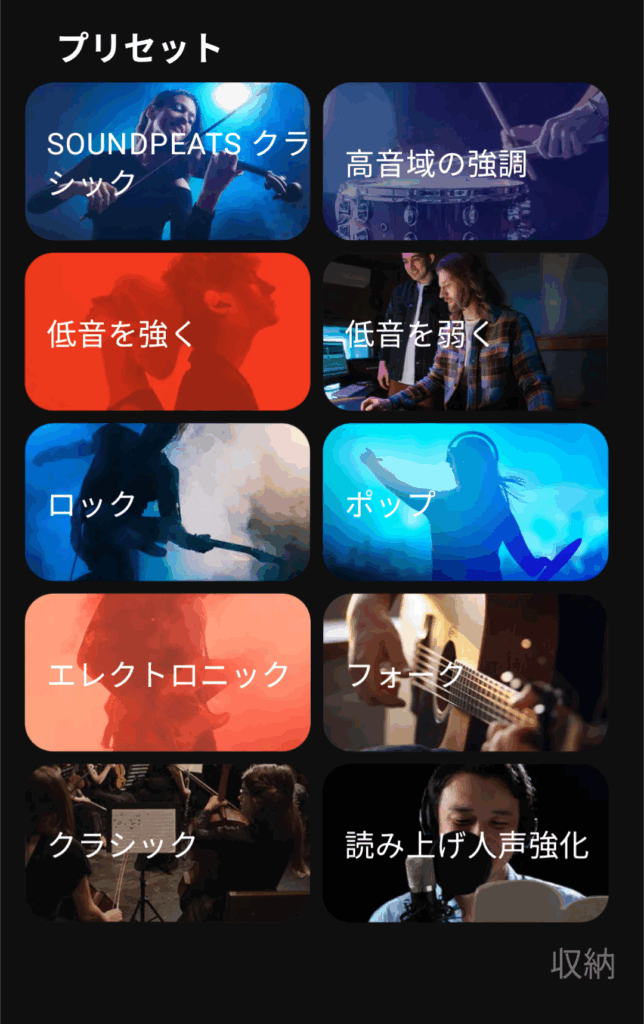Pick the 読み上げ人声強化 preset
The image size is (644, 1024).
point(465,843)
